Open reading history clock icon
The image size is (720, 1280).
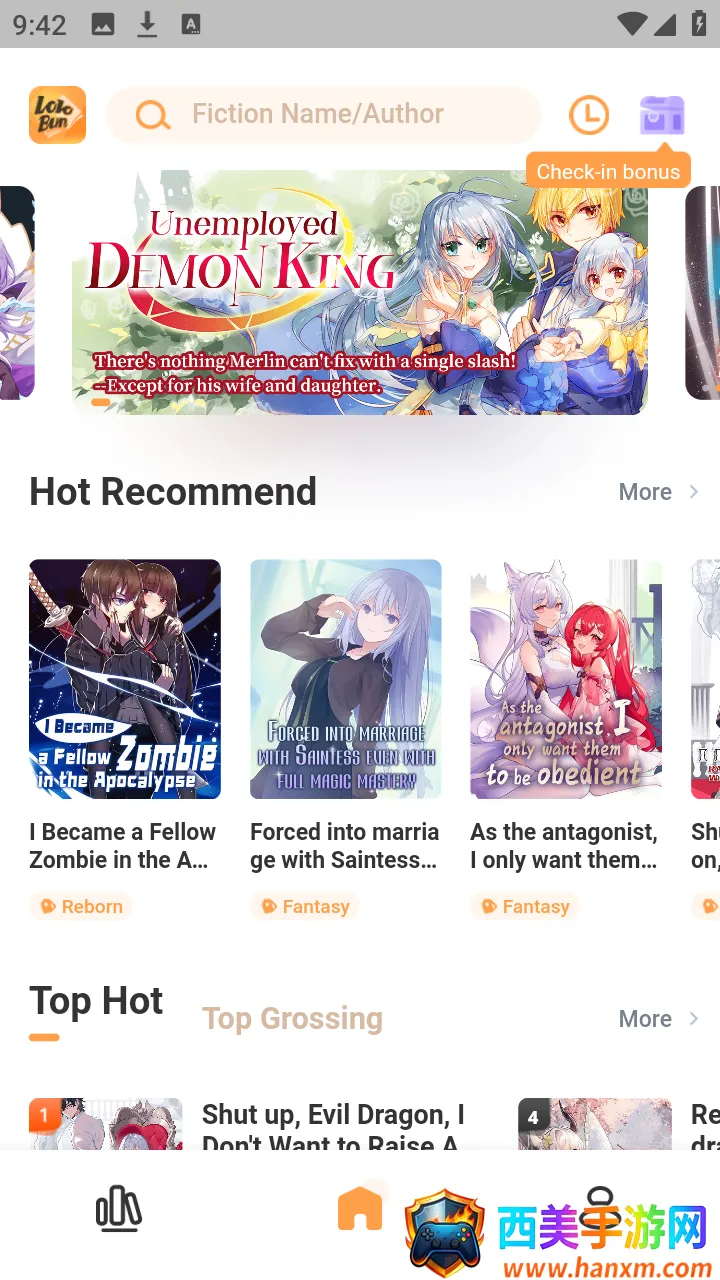click(588, 115)
